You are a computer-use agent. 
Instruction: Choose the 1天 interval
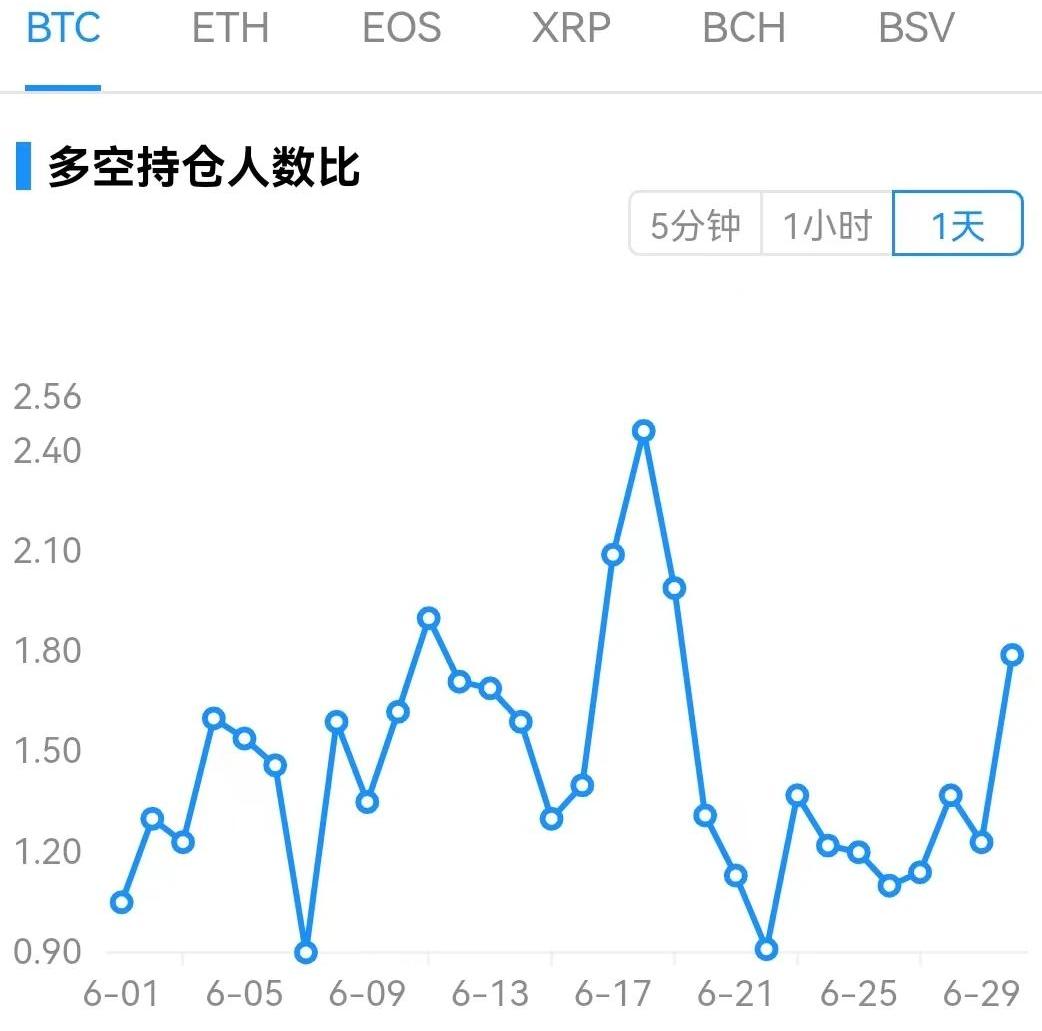point(958,225)
